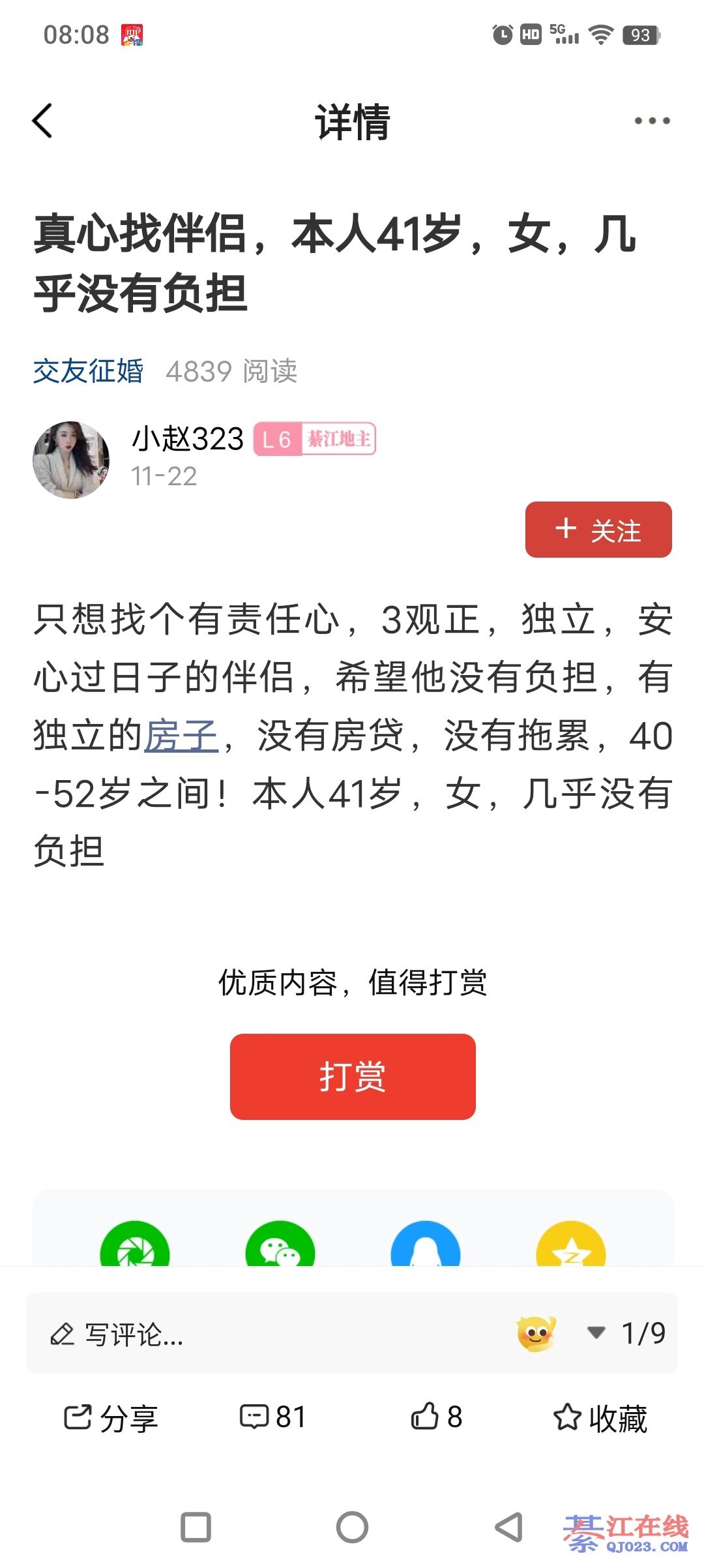Open the emoji picker in comment bar

pos(536,1333)
